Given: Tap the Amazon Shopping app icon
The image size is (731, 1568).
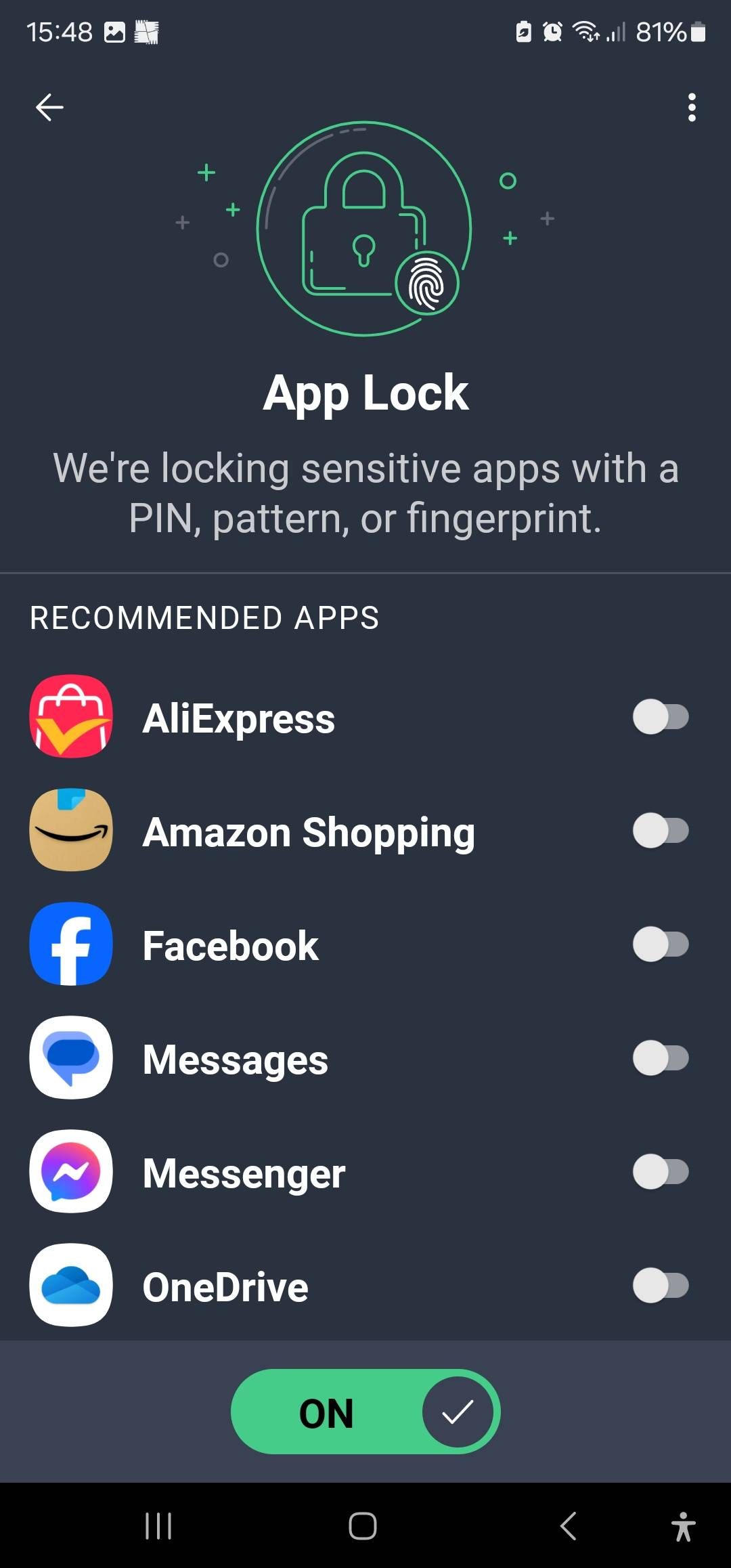Looking at the screenshot, I should coord(70,831).
